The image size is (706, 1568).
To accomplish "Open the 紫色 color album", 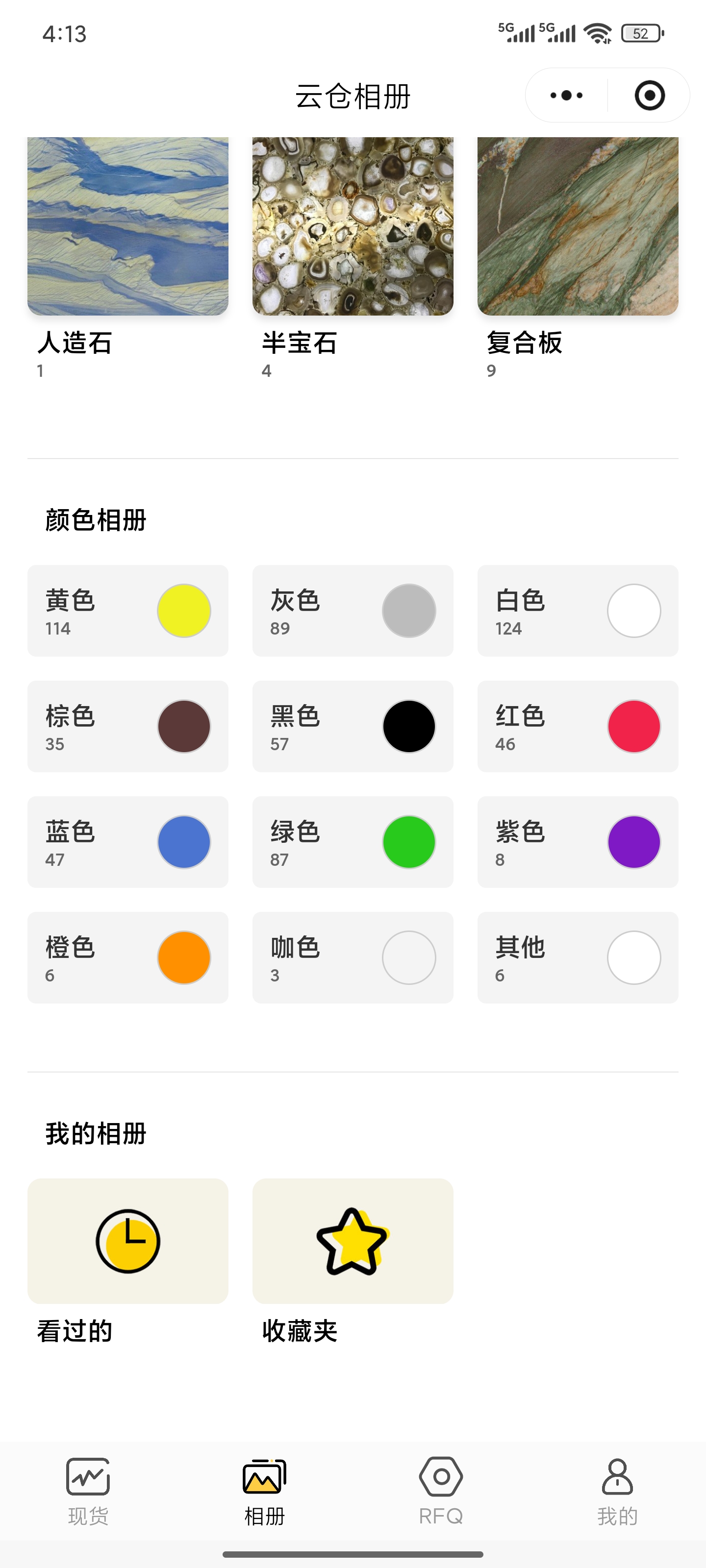I will click(578, 842).
